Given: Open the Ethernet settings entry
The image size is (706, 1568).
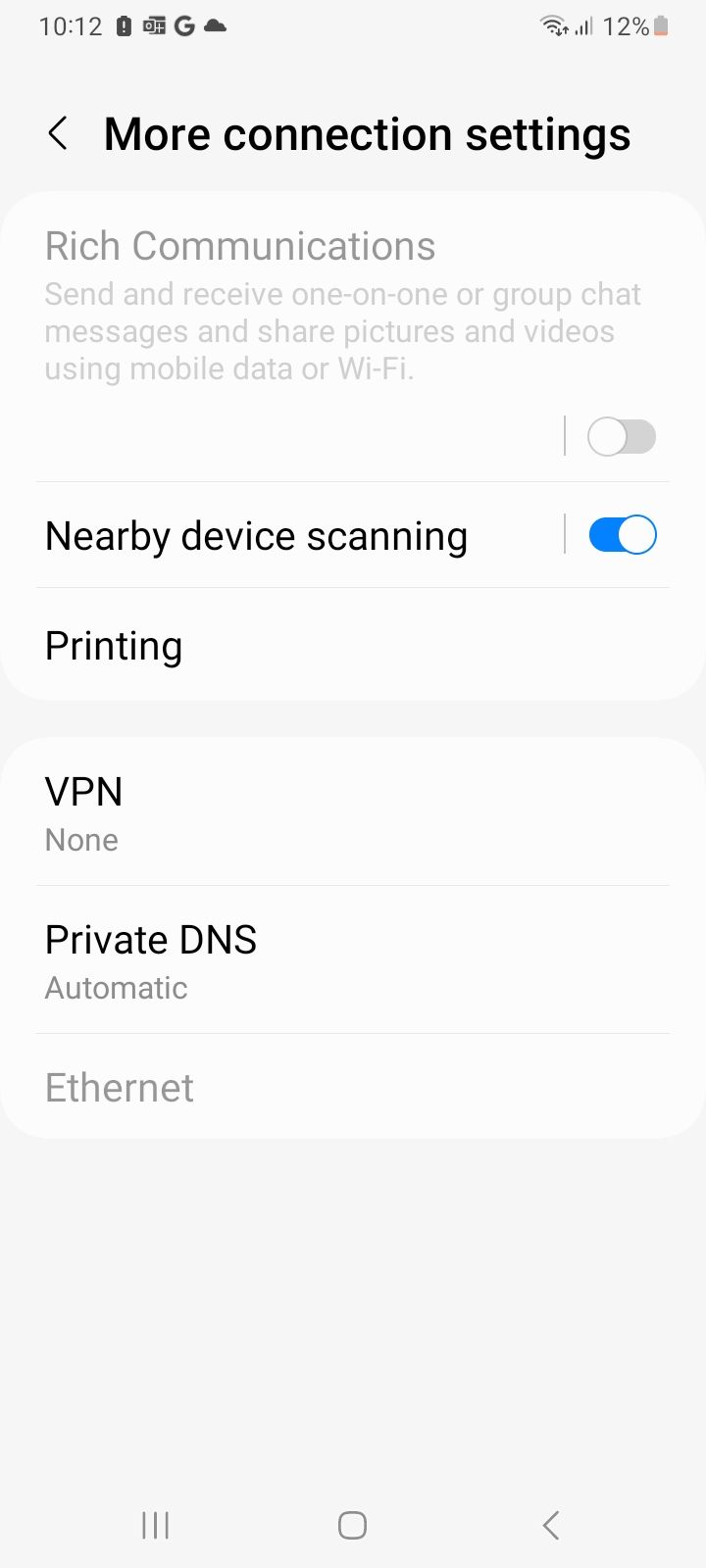Looking at the screenshot, I should pyautogui.click(x=353, y=1087).
